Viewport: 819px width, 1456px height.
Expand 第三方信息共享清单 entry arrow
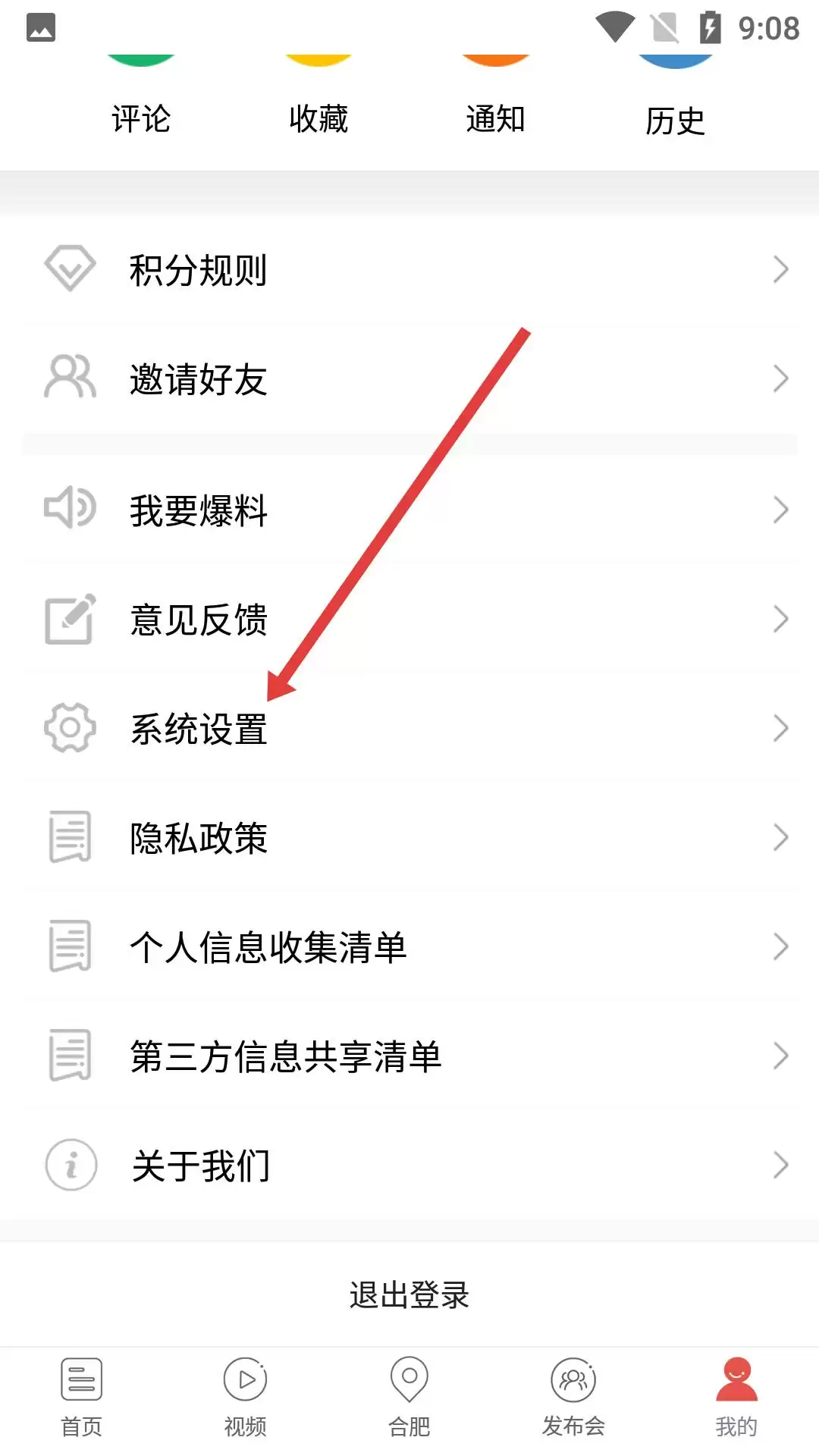[x=782, y=1055]
